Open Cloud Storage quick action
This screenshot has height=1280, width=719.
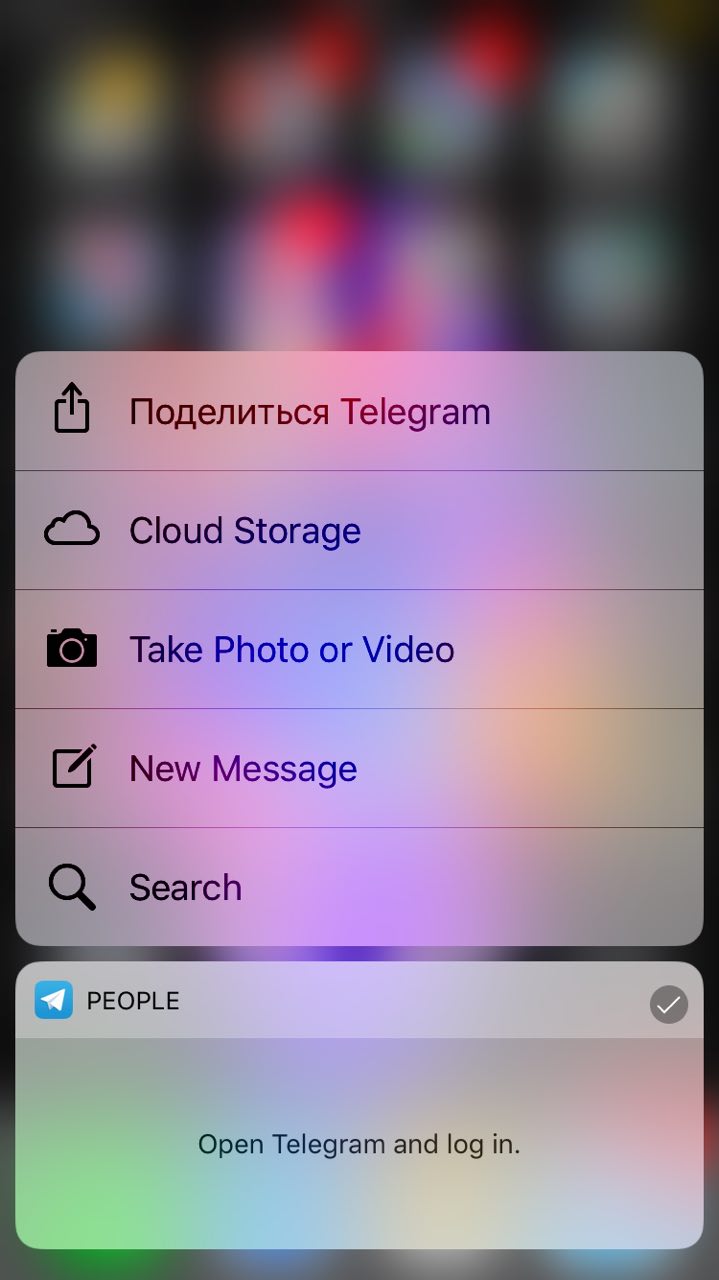(x=359, y=530)
